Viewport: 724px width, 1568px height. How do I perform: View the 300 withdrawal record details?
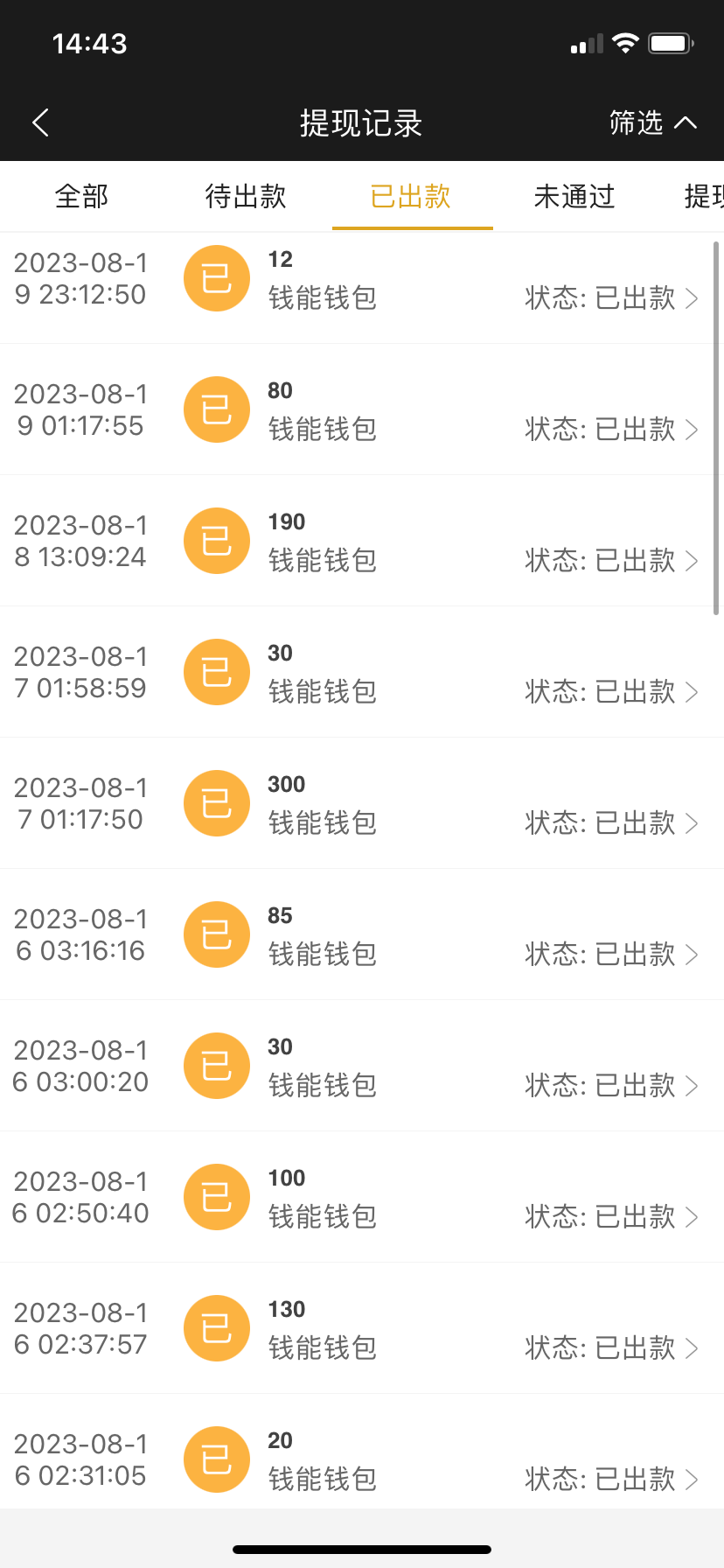pyautogui.click(x=362, y=804)
